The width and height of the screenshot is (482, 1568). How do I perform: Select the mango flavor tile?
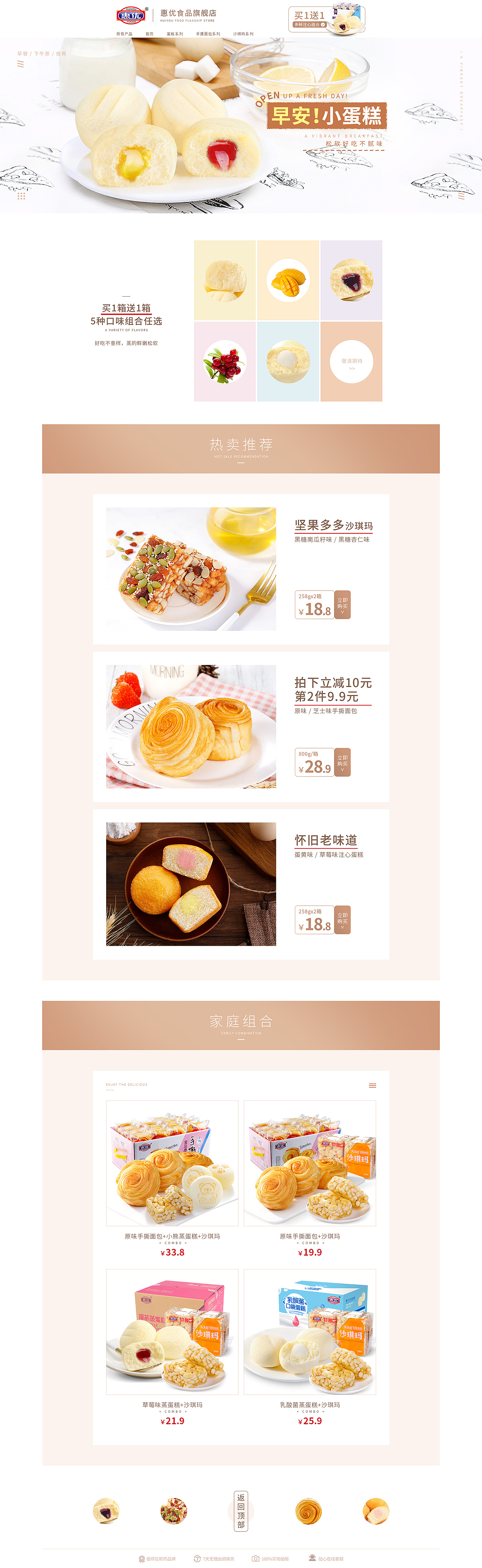pyautogui.click(x=288, y=280)
